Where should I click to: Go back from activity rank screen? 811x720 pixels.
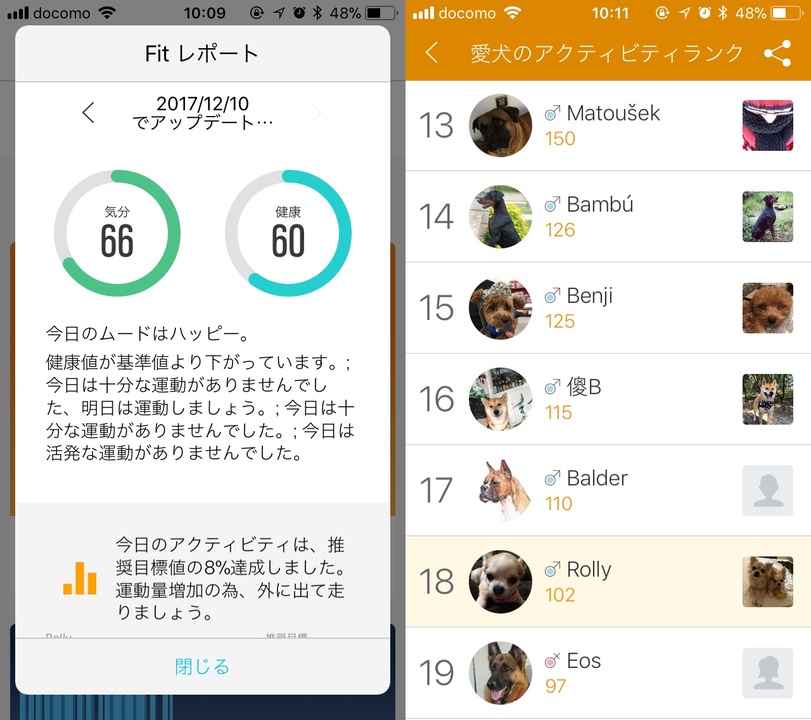pos(432,53)
